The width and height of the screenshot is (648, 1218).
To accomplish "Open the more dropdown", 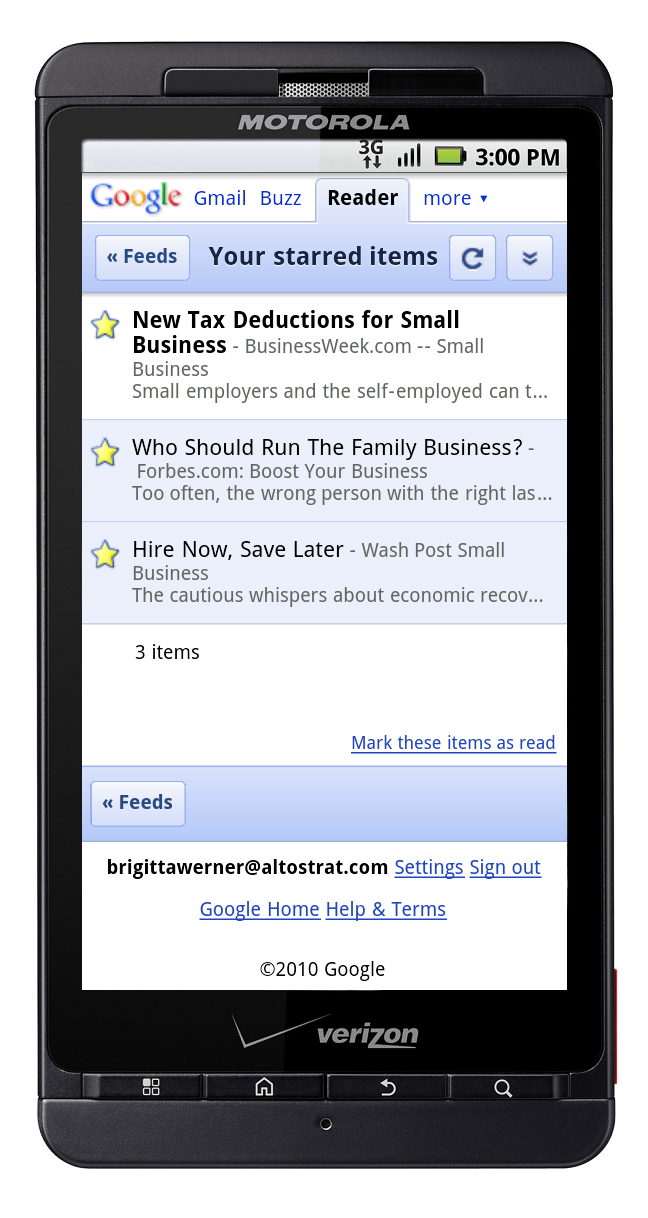I will click(455, 198).
